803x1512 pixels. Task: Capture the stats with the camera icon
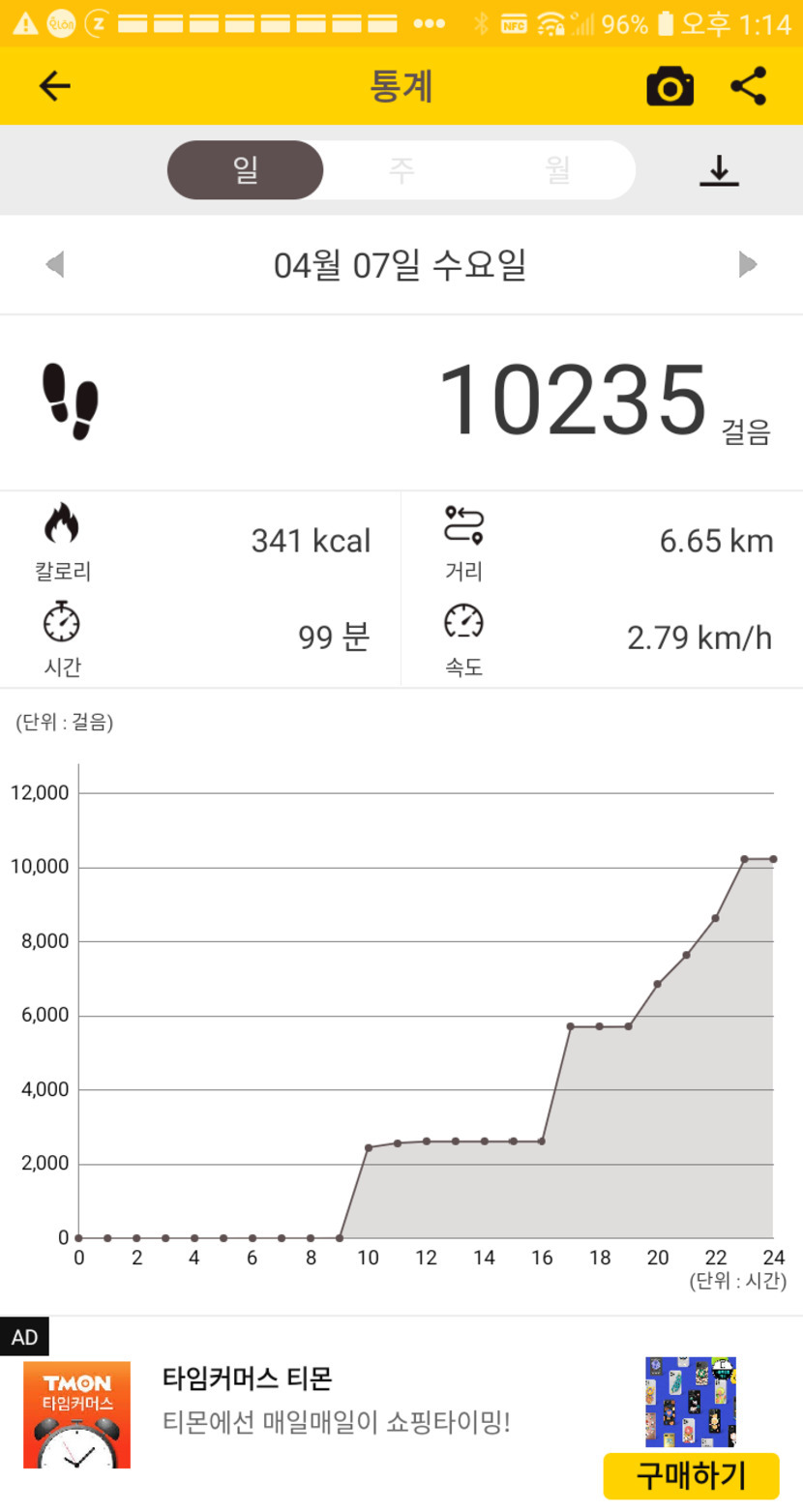[x=669, y=87]
